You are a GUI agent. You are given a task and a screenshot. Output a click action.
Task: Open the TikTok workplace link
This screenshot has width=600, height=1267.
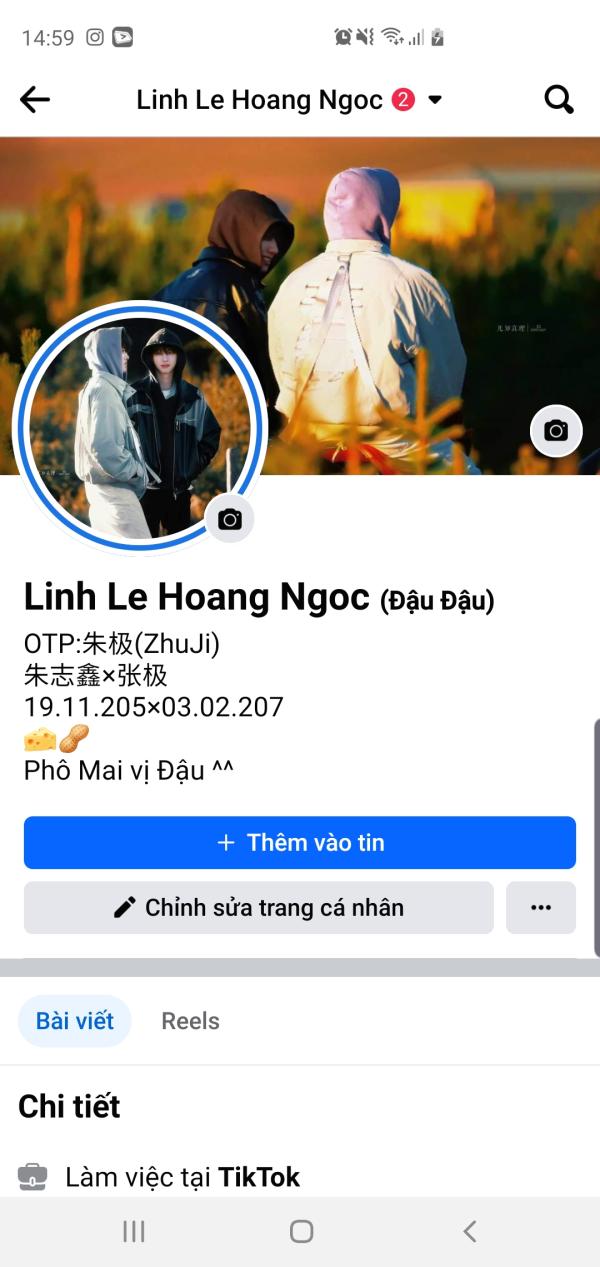pyautogui.click(x=258, y=1177)
